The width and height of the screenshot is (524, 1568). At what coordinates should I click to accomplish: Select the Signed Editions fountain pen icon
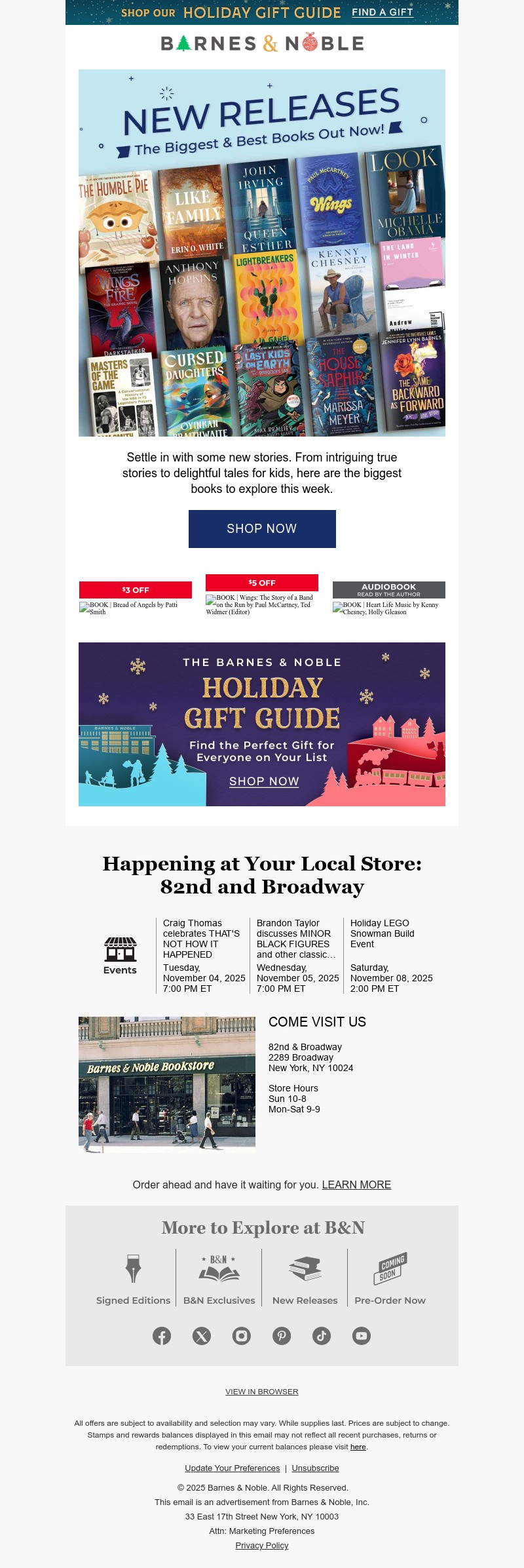pos(134,1270)
